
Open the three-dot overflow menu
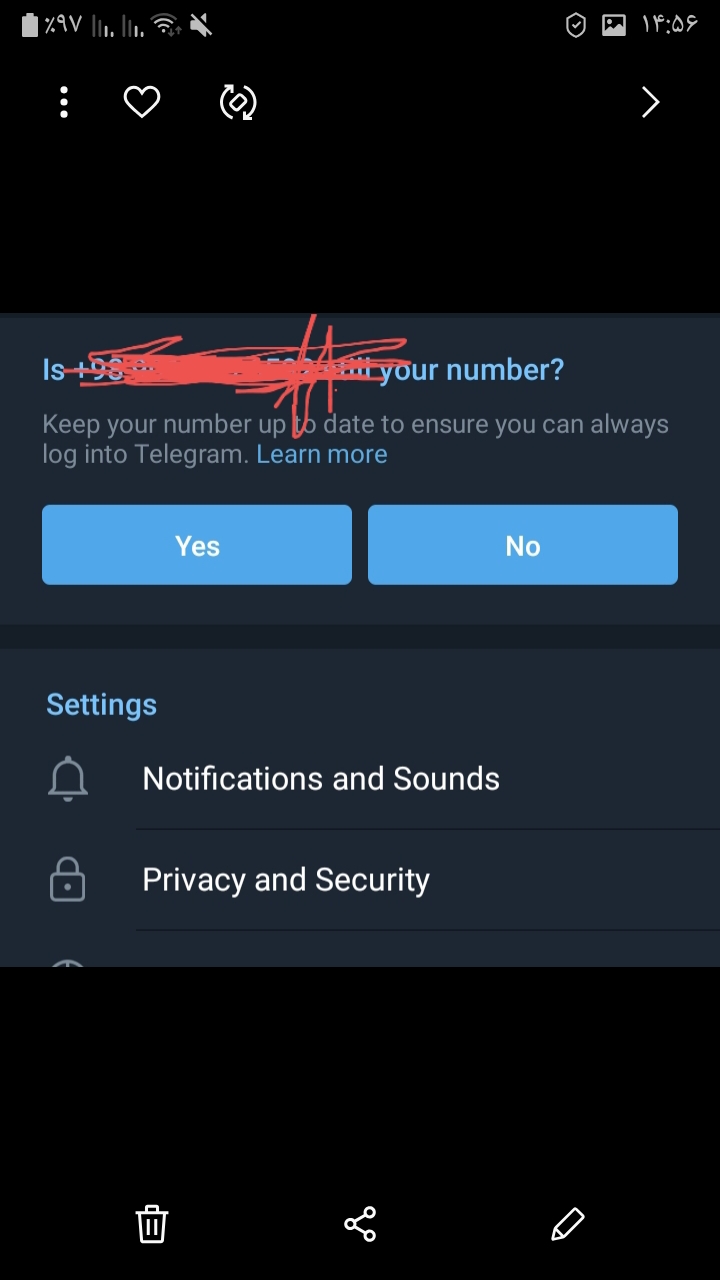pyautogui.click(x=64, y=102)
